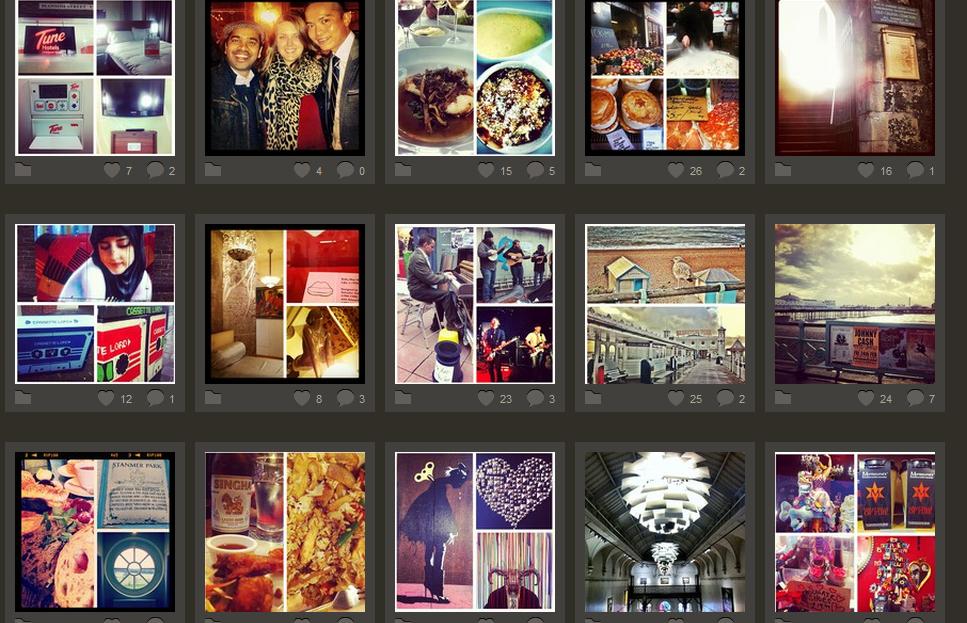This screenshot has width=967, height=623.
Task: Like the beach huts photo with 25 likes
Action: pos(676,399)
